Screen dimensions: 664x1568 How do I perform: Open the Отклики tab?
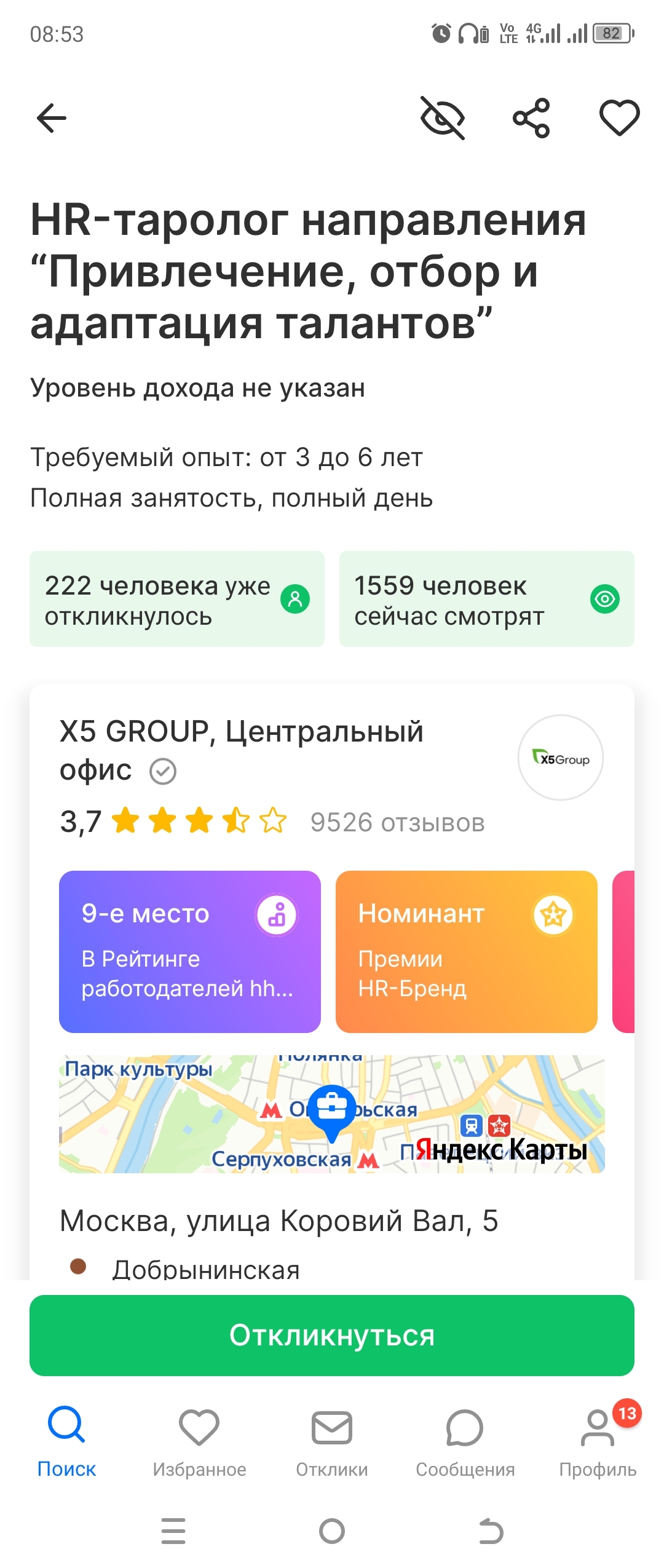(332, 1441)
